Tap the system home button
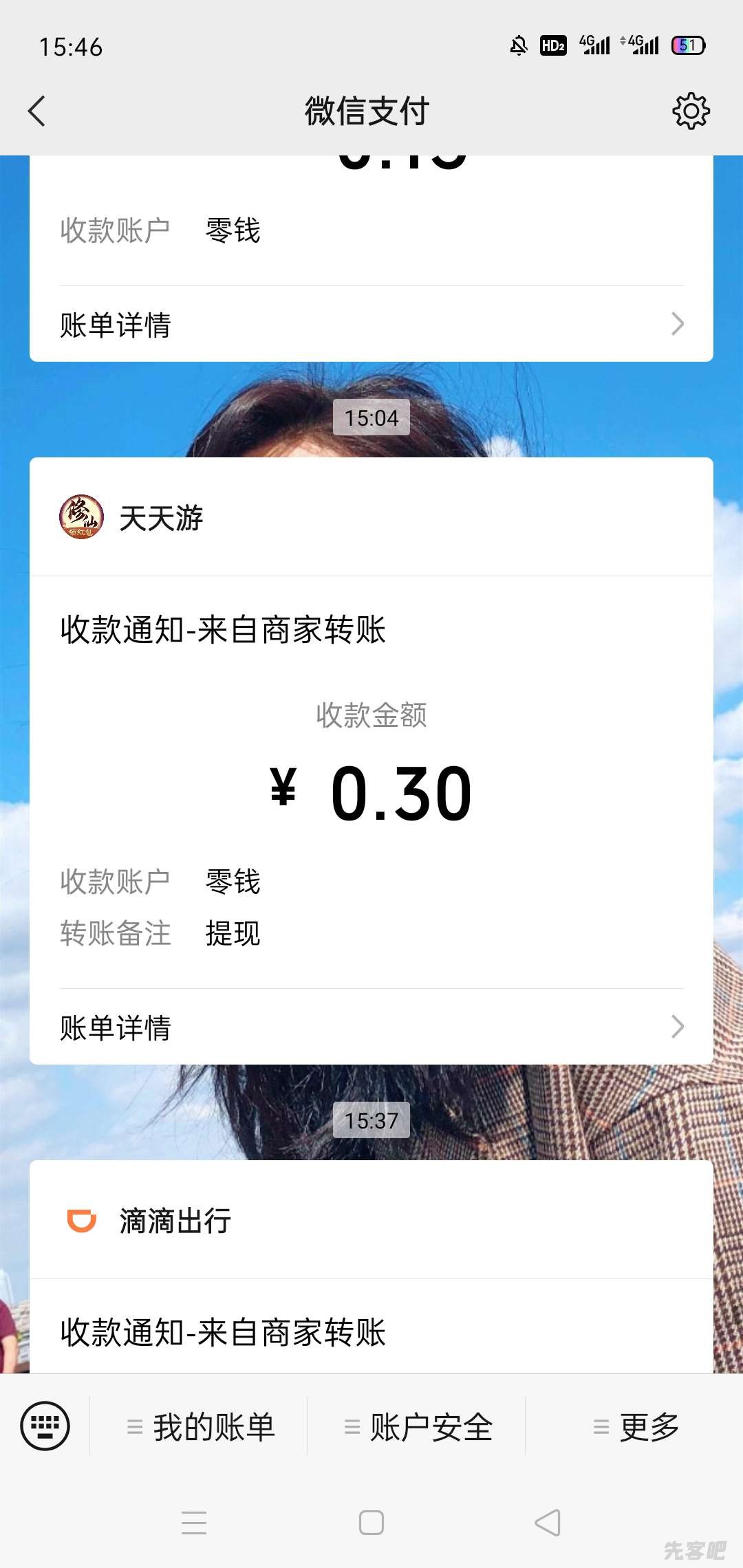Image resolution: width=743 pixels, height=1568 pixels. [371, 1523]
